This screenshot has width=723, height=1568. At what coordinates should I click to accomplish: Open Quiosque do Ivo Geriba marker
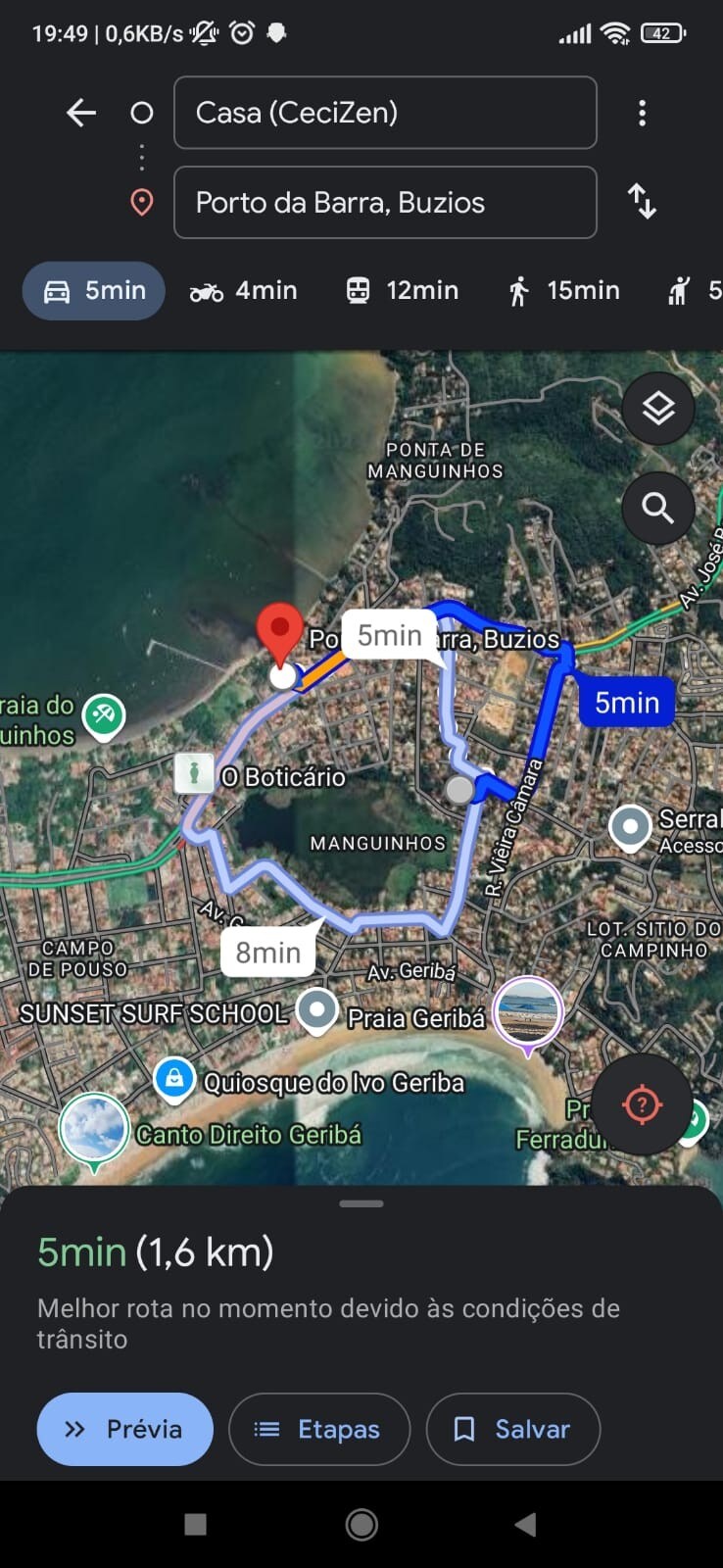click(x=174, y=1079)
